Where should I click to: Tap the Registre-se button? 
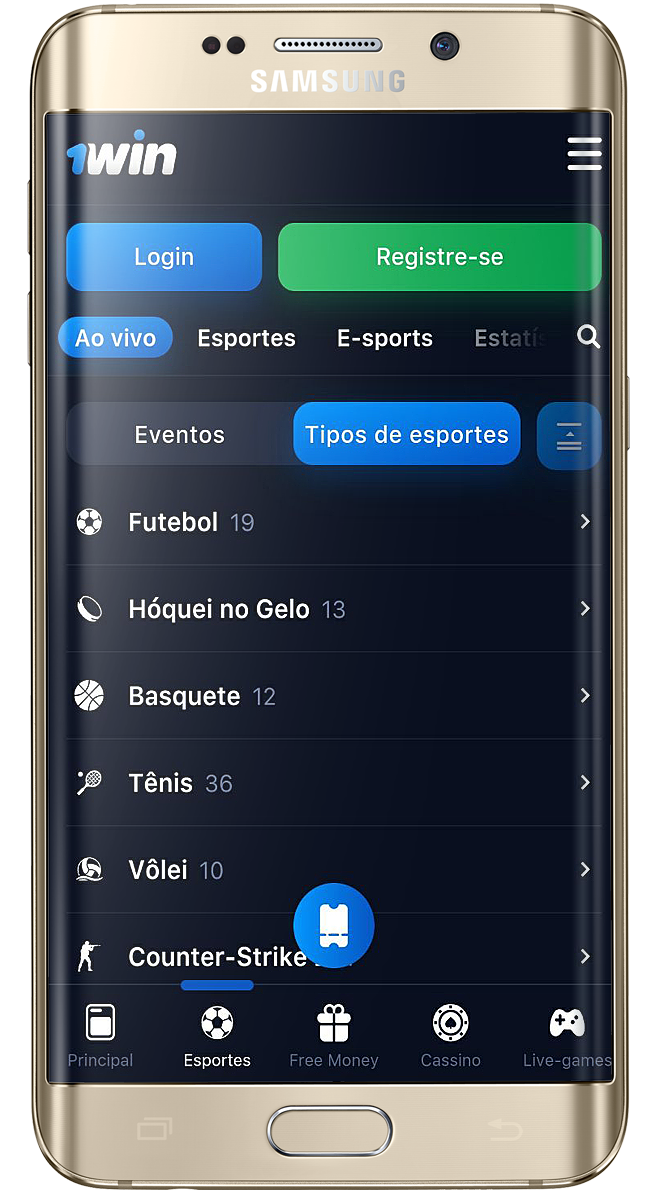pyautogui.click(x=440, y=257)
